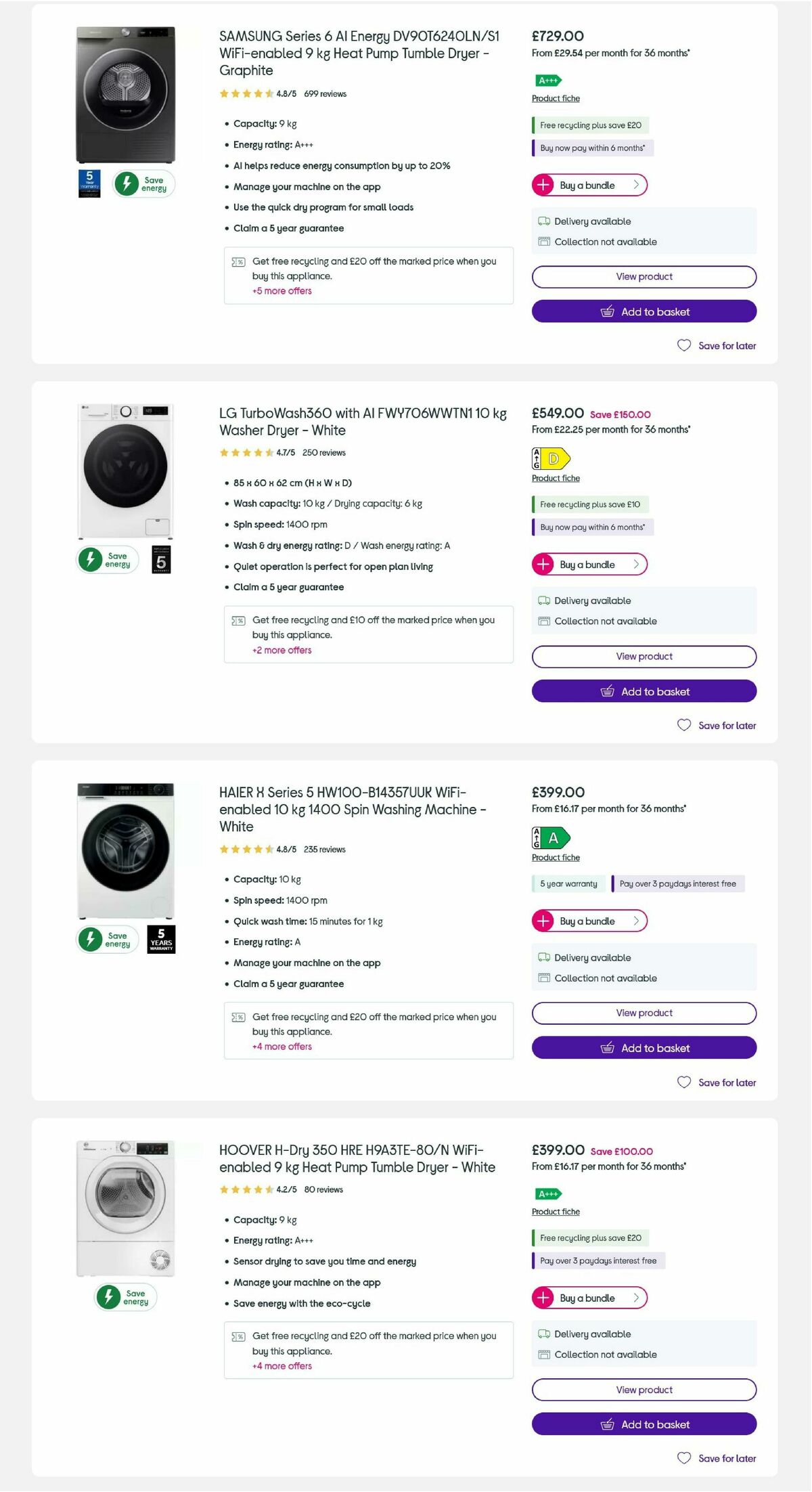
Task: Expand +5 more offers on the Samsung dryer
Action: (x=281, y=290)
